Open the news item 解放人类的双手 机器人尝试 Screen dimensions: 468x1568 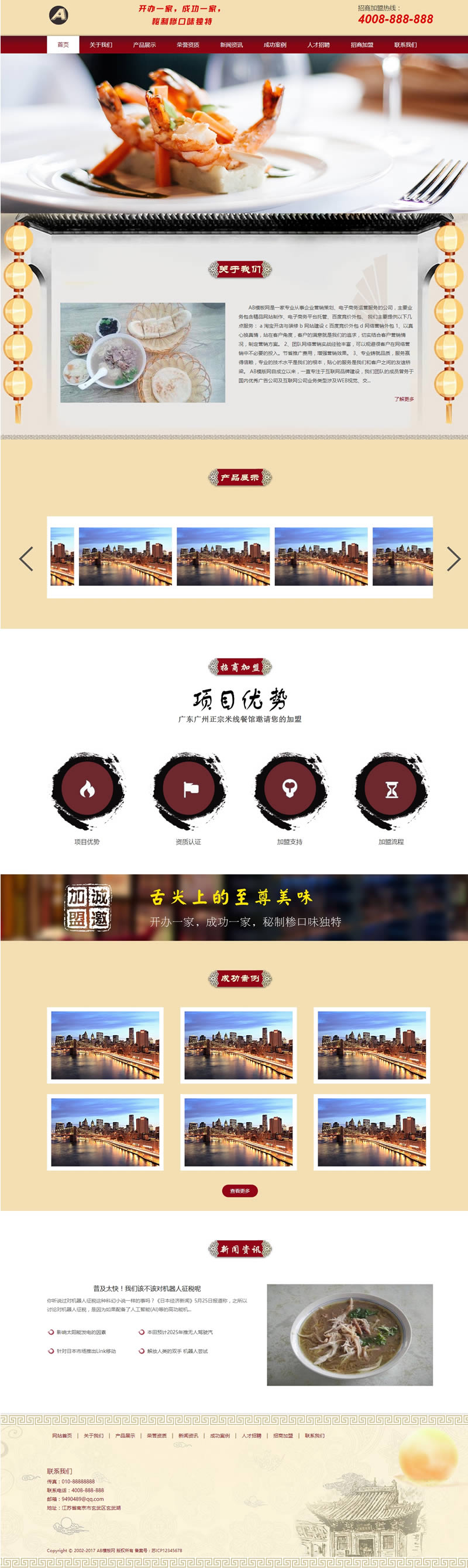[x=177, y=1351]
